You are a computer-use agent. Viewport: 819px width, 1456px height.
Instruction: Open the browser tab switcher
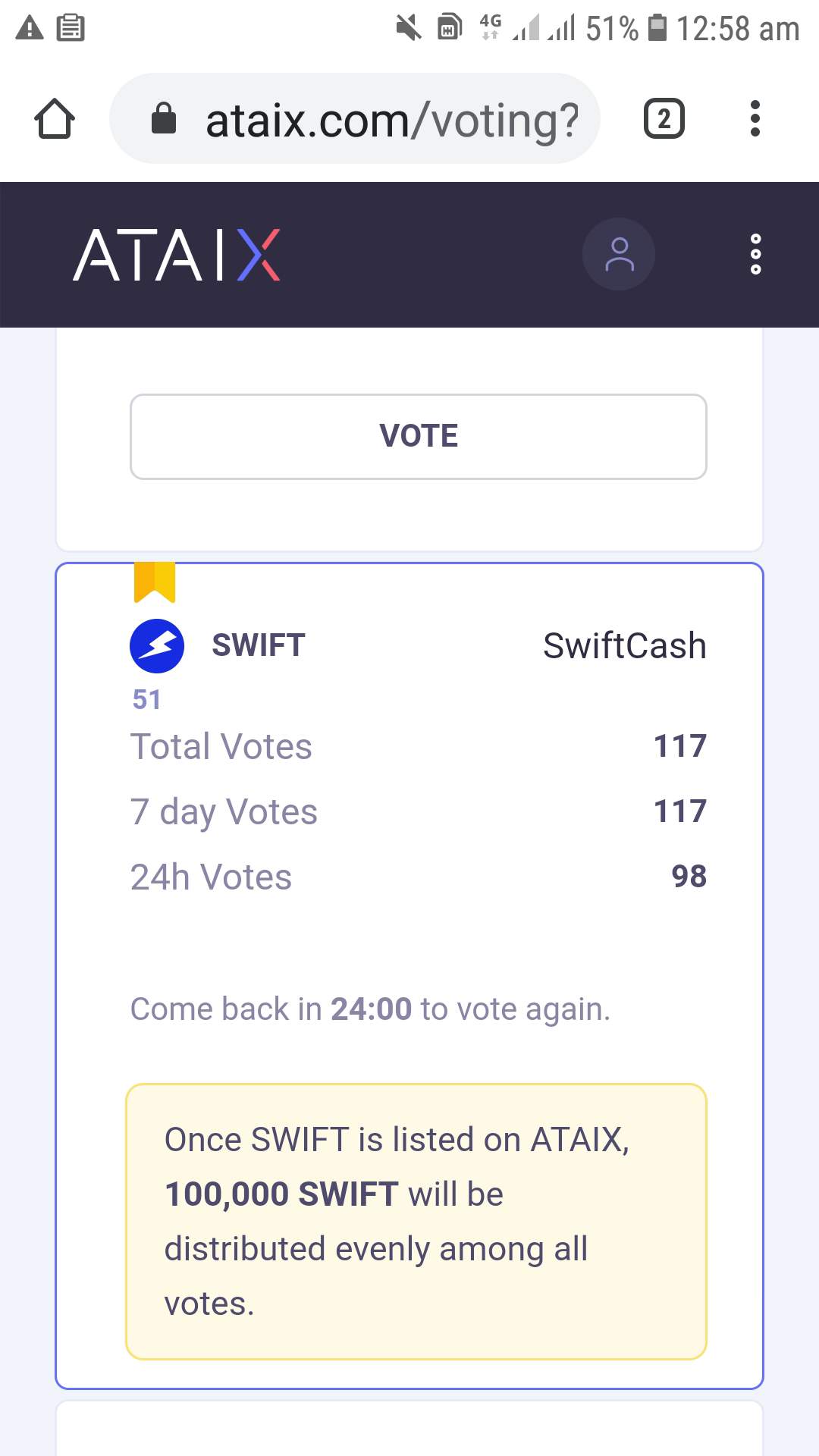(x=664, y=118)
